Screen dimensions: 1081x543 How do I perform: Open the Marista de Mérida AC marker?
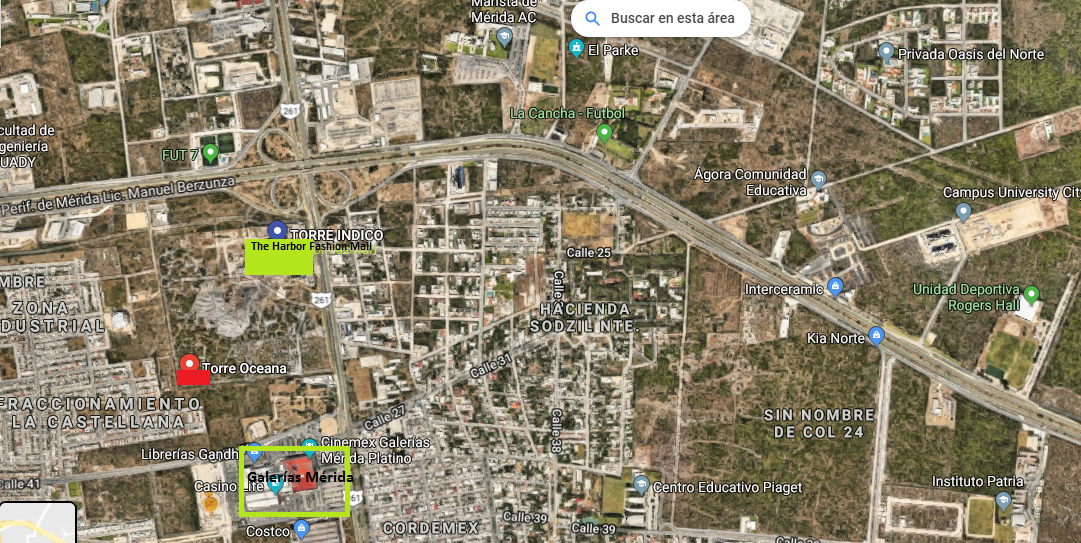(504, 38)
